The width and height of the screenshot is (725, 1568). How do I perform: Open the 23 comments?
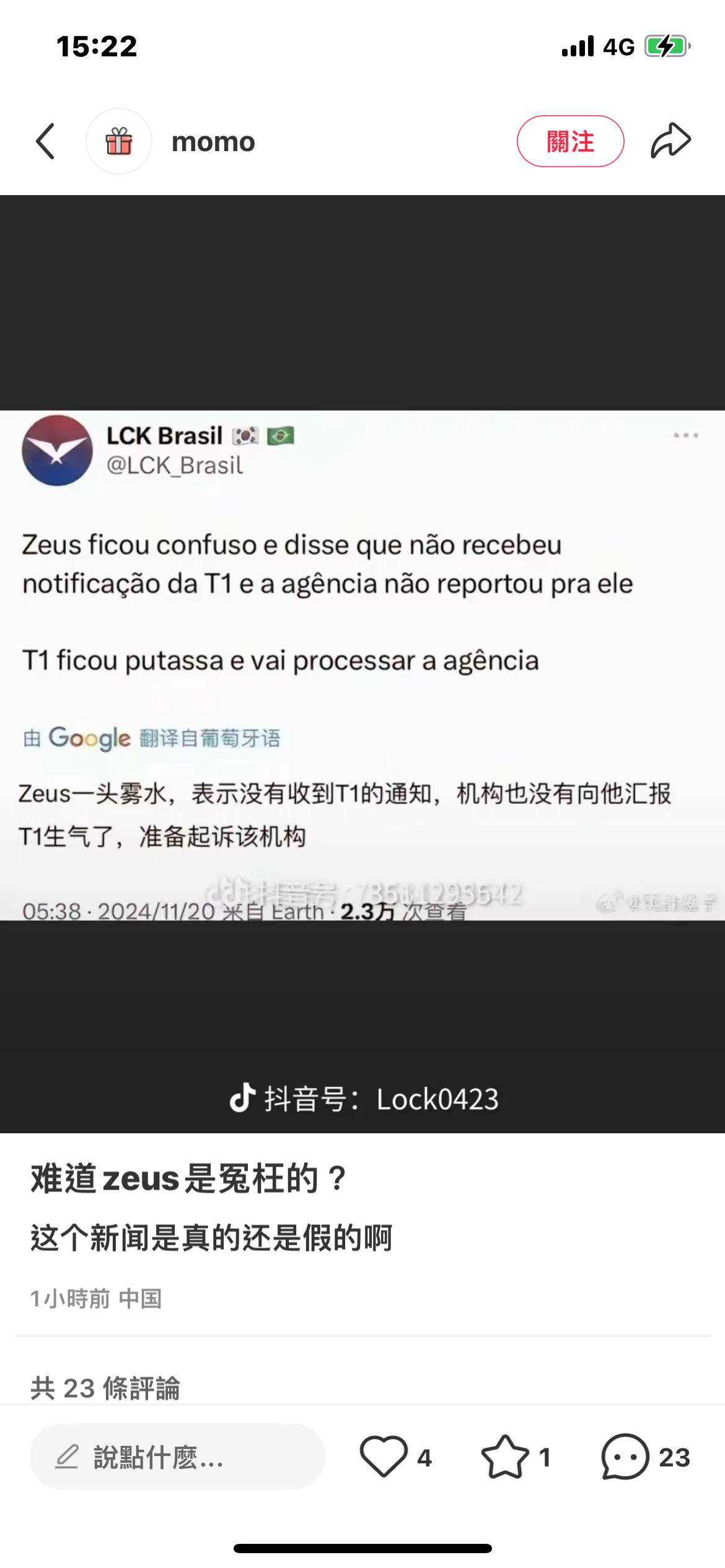click(626, 1457)
